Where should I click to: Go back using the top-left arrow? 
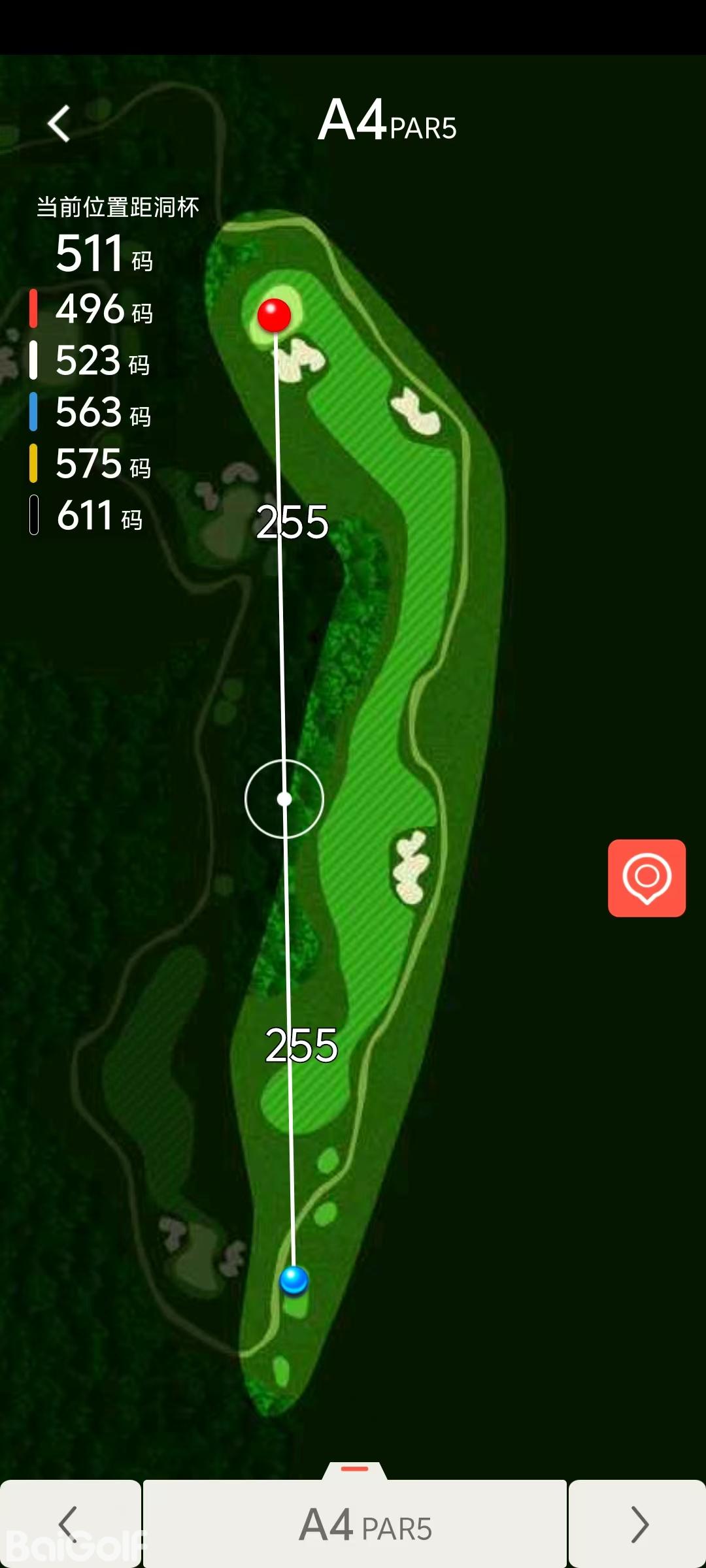coord(59,123)
